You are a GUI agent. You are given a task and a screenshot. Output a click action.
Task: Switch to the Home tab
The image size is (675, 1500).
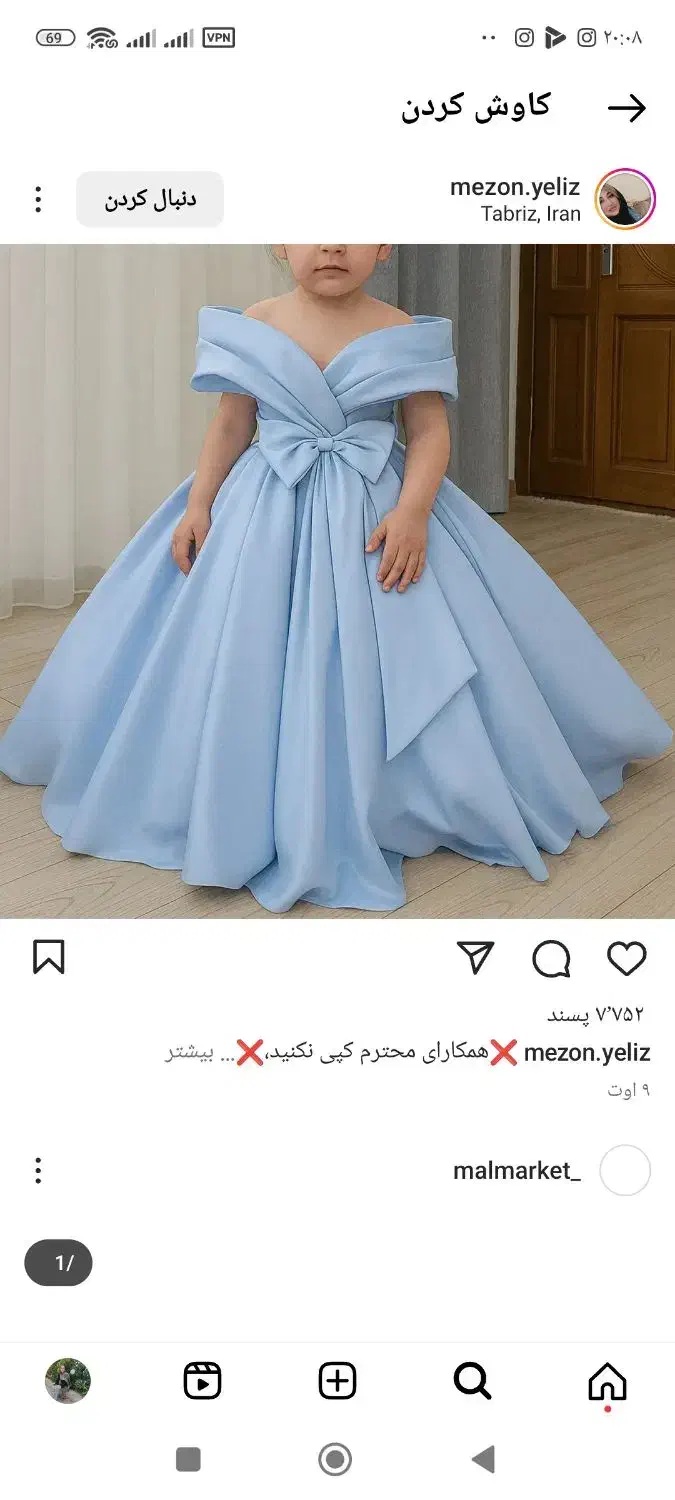607,1382
